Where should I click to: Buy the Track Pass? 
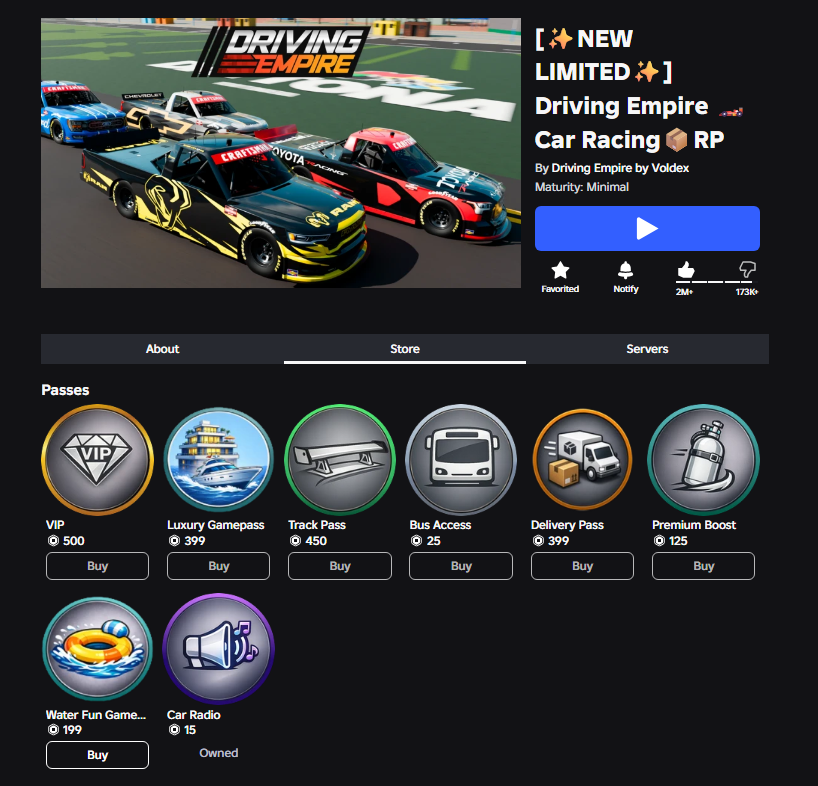pyautogui.click(x=340, y=566)
